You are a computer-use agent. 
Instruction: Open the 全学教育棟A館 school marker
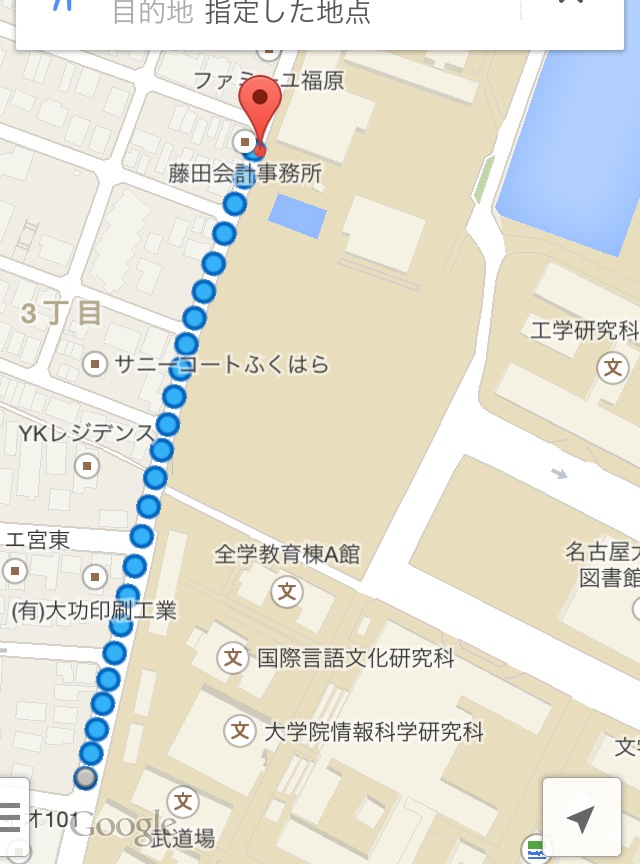288,591
